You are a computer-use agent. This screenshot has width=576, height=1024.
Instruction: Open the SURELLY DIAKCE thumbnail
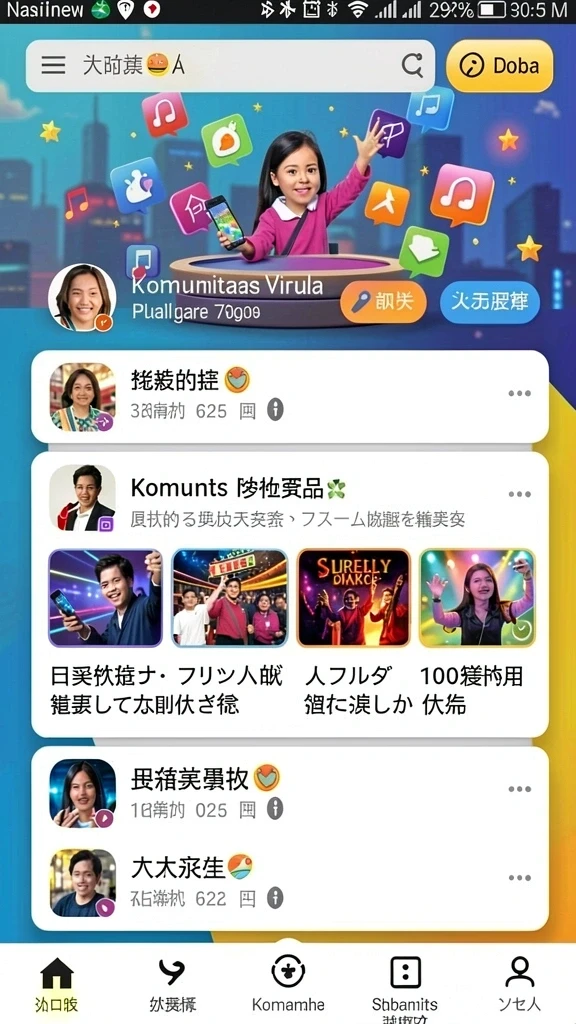[354, 598]
